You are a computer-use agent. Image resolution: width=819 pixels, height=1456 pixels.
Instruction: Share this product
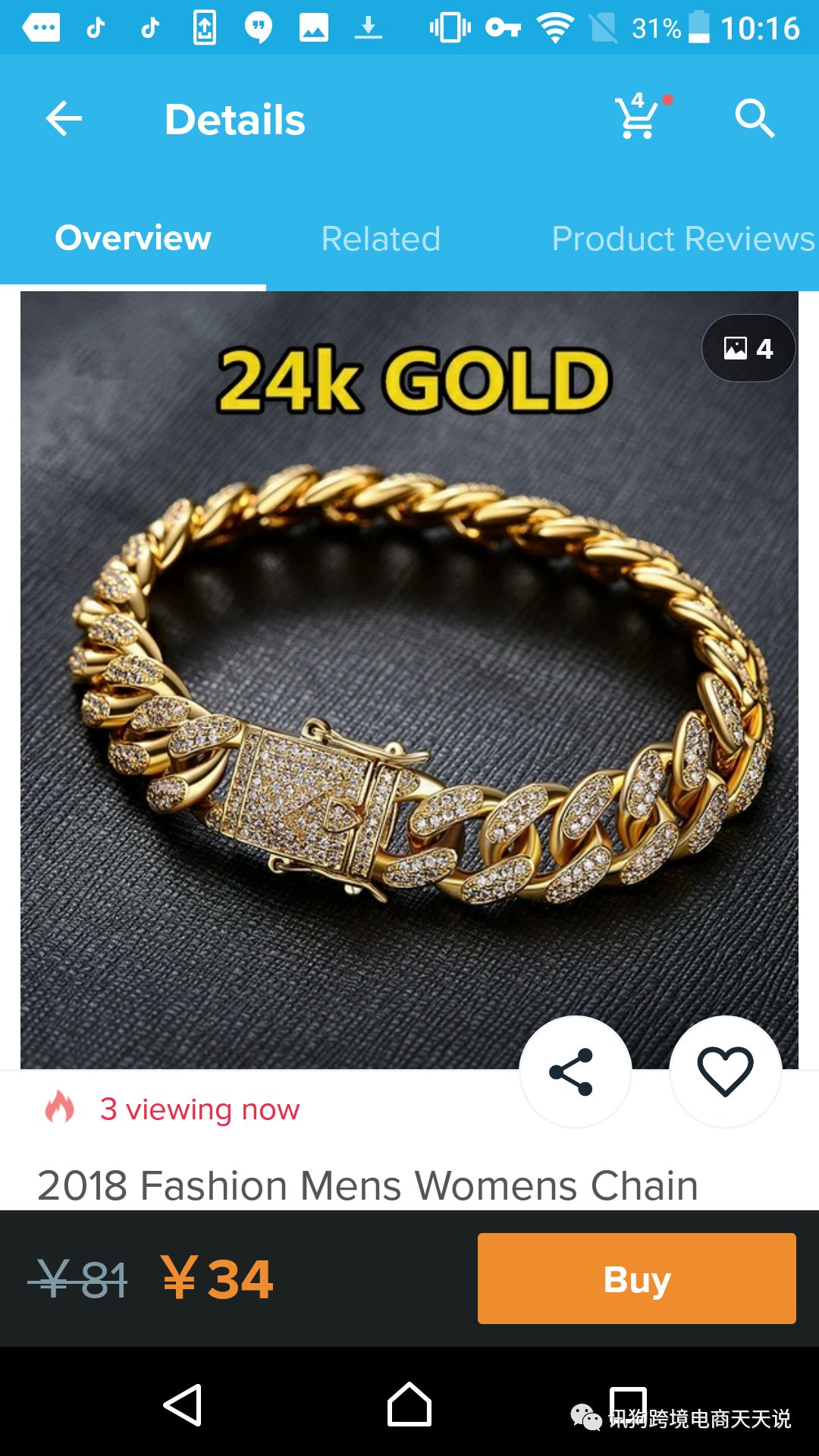[x=575, y=1072]
